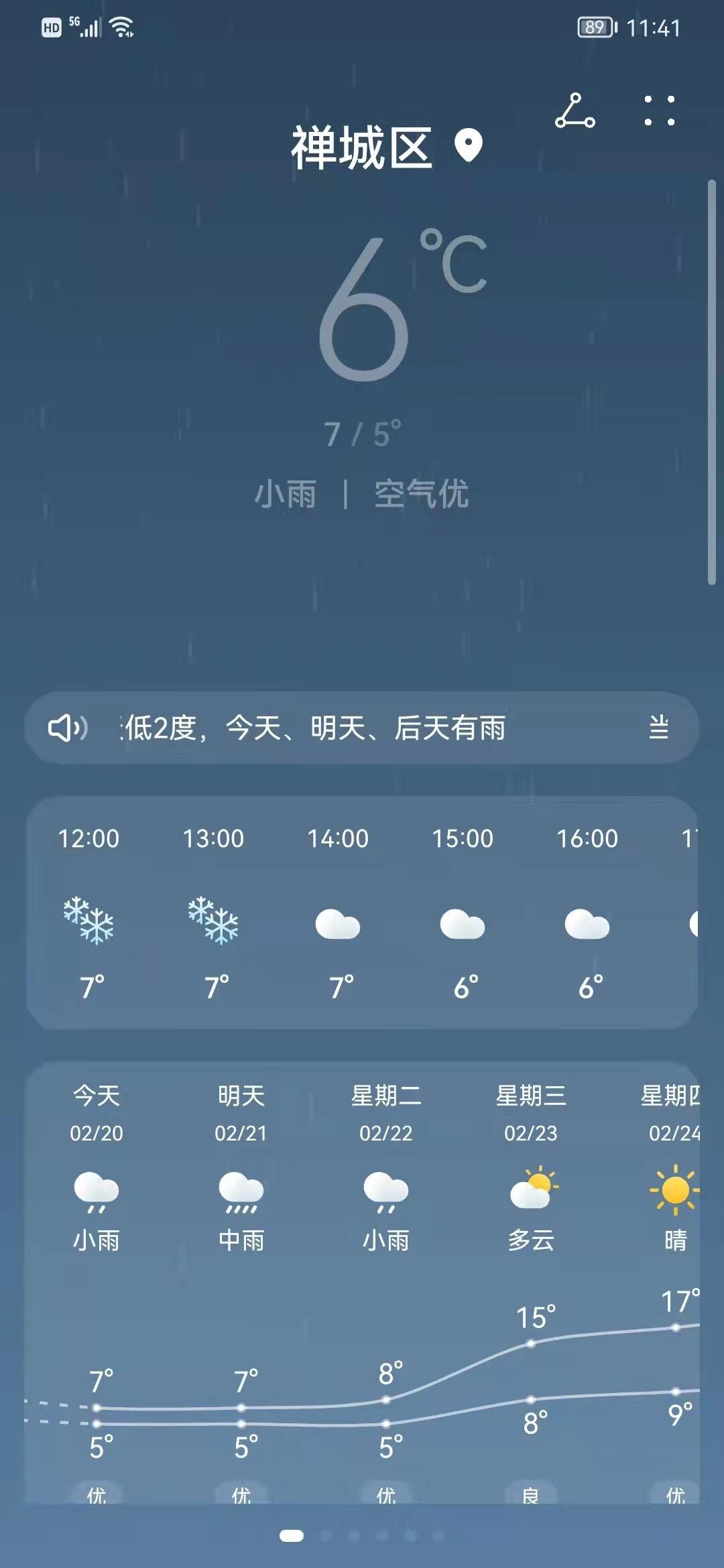Open the four-dot overflow menu
Screen dimensions: 724x1568
660,111
